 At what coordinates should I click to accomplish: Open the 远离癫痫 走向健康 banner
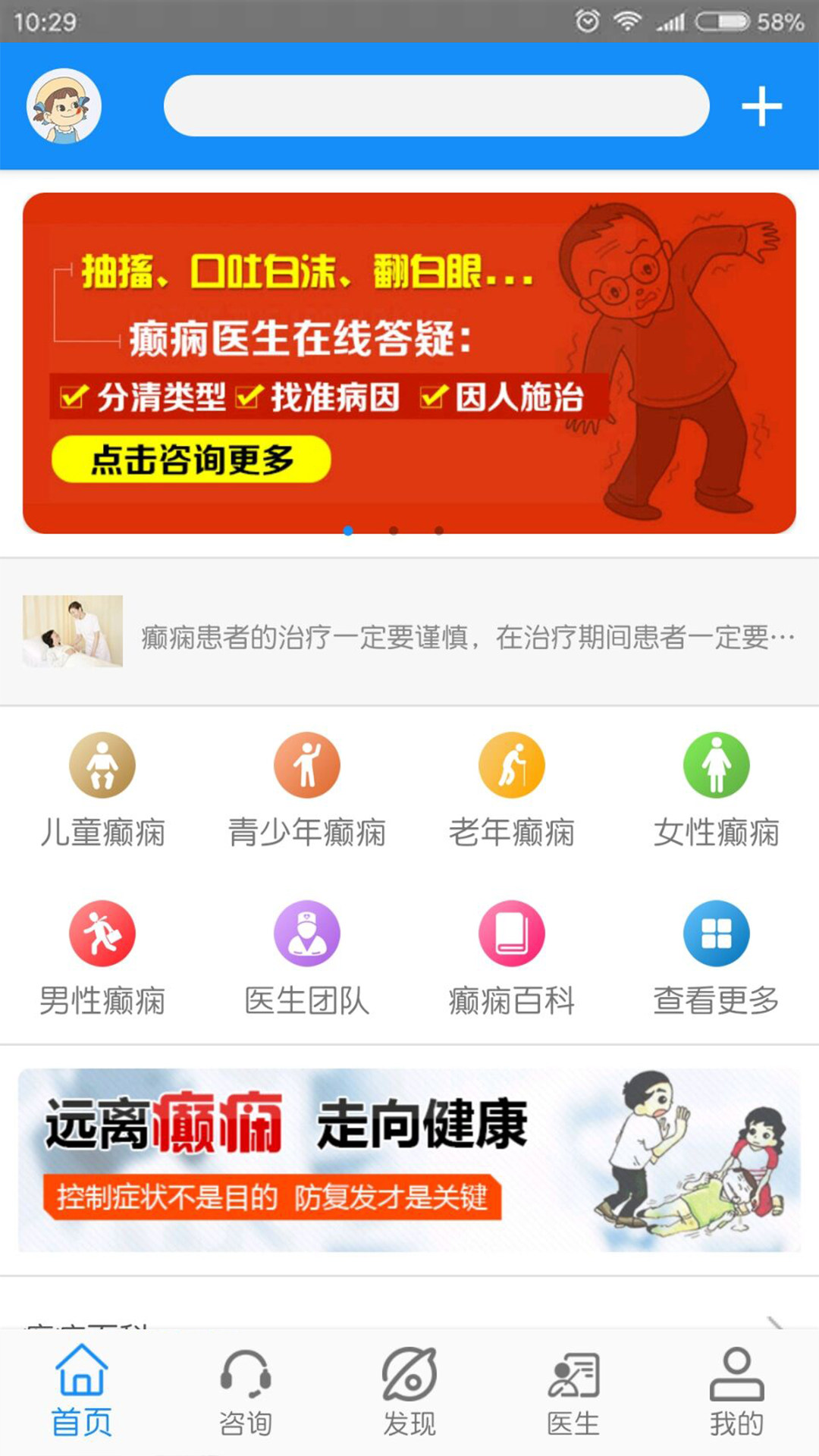tap(409, 1160)
